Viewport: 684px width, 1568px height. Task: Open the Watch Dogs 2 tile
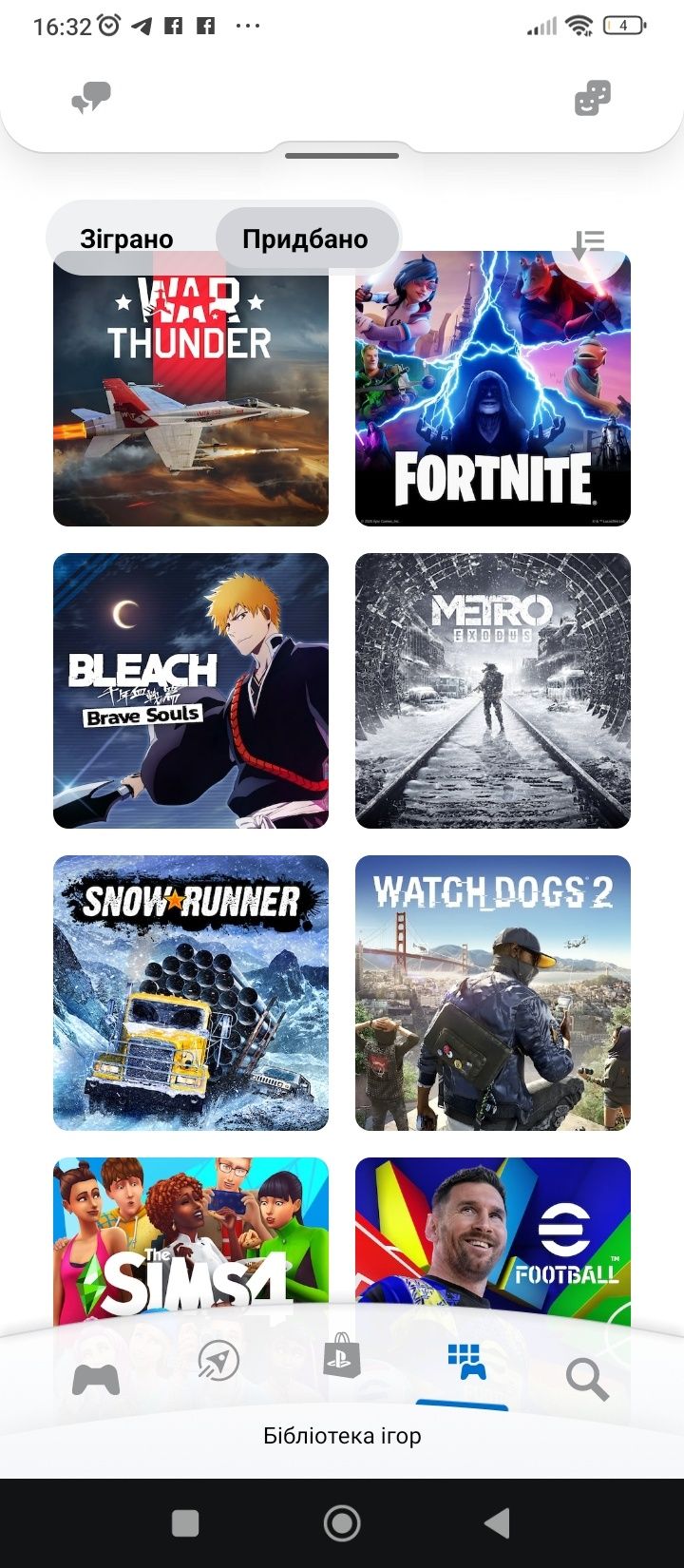[492, 993]
